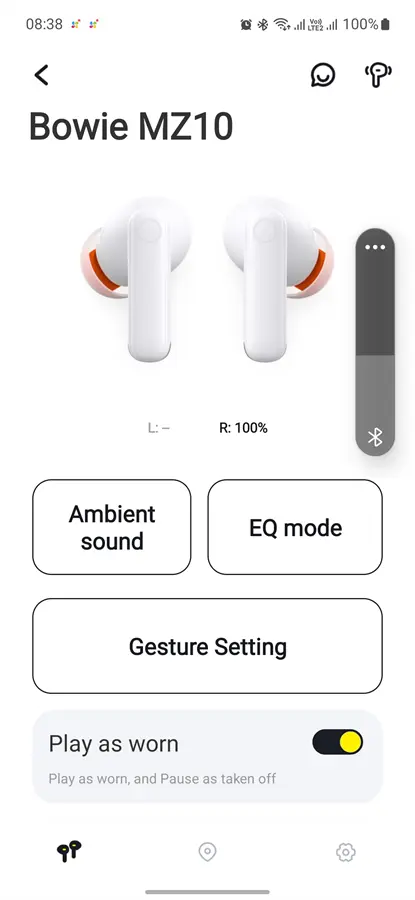
Task: Go back using the top-left arrow
Action: click(41, 75)
